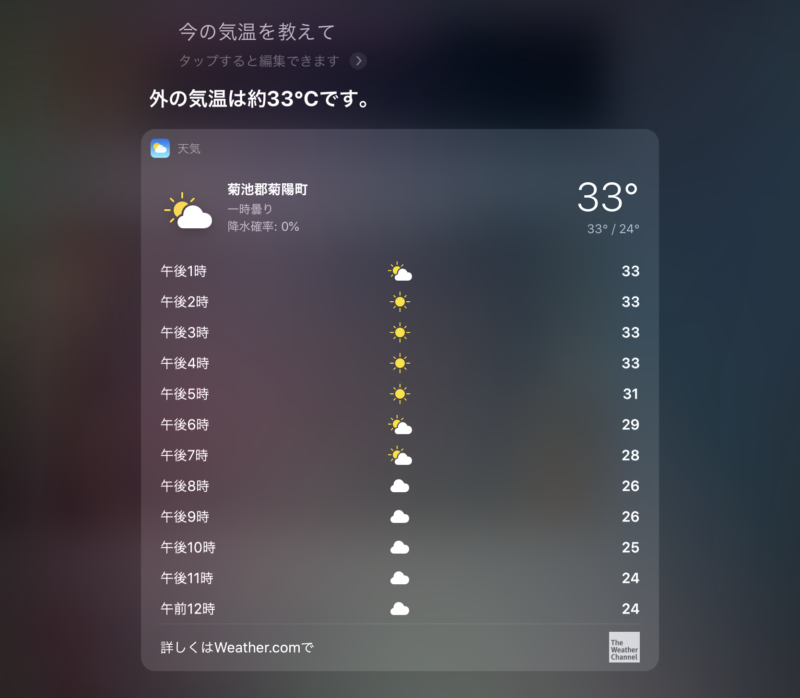Open the Weather.com details link
This screenshot has height=698, width=800.
click(238, 648)
